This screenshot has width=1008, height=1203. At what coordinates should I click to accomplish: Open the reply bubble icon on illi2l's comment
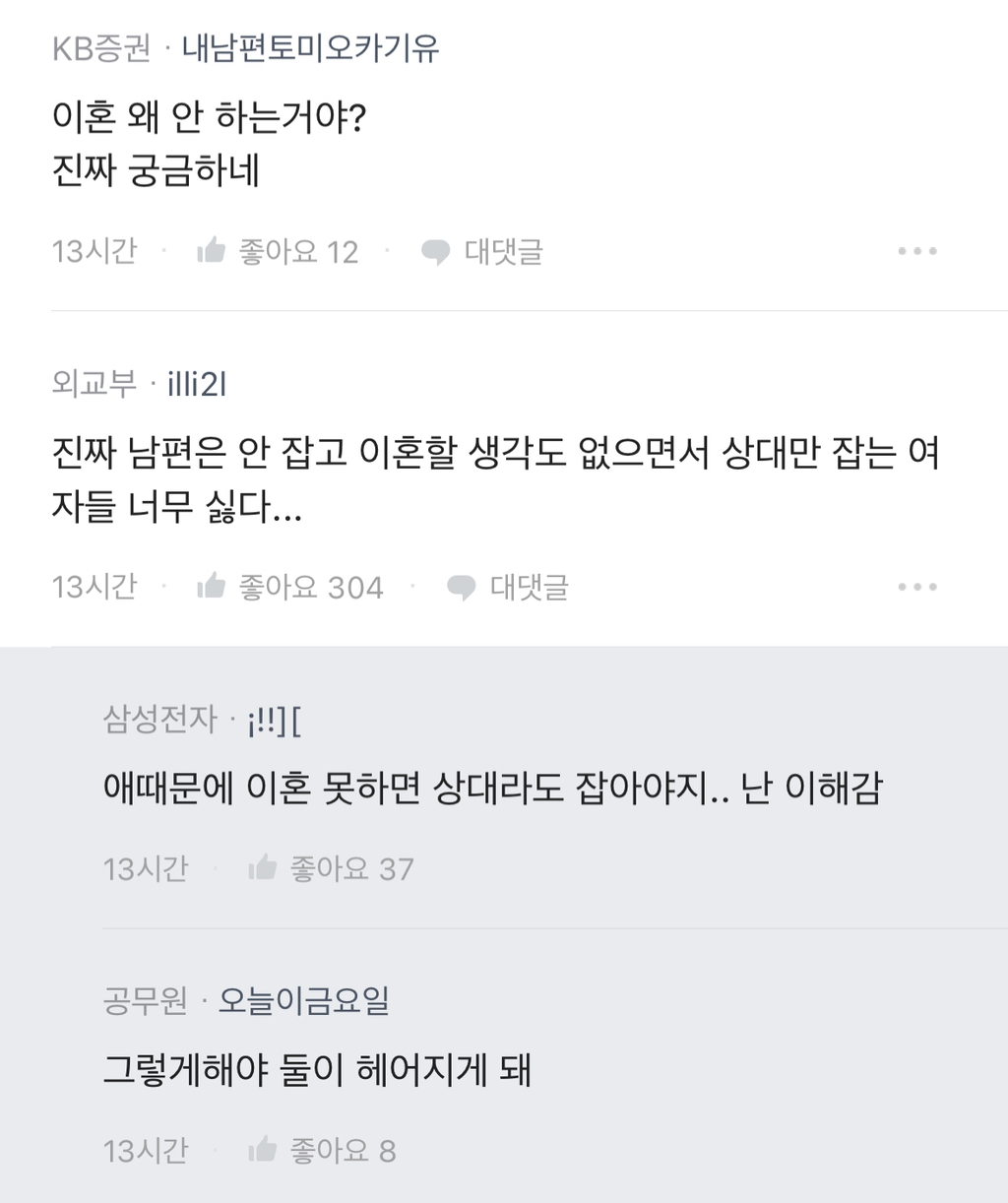(x=461, y=586)
